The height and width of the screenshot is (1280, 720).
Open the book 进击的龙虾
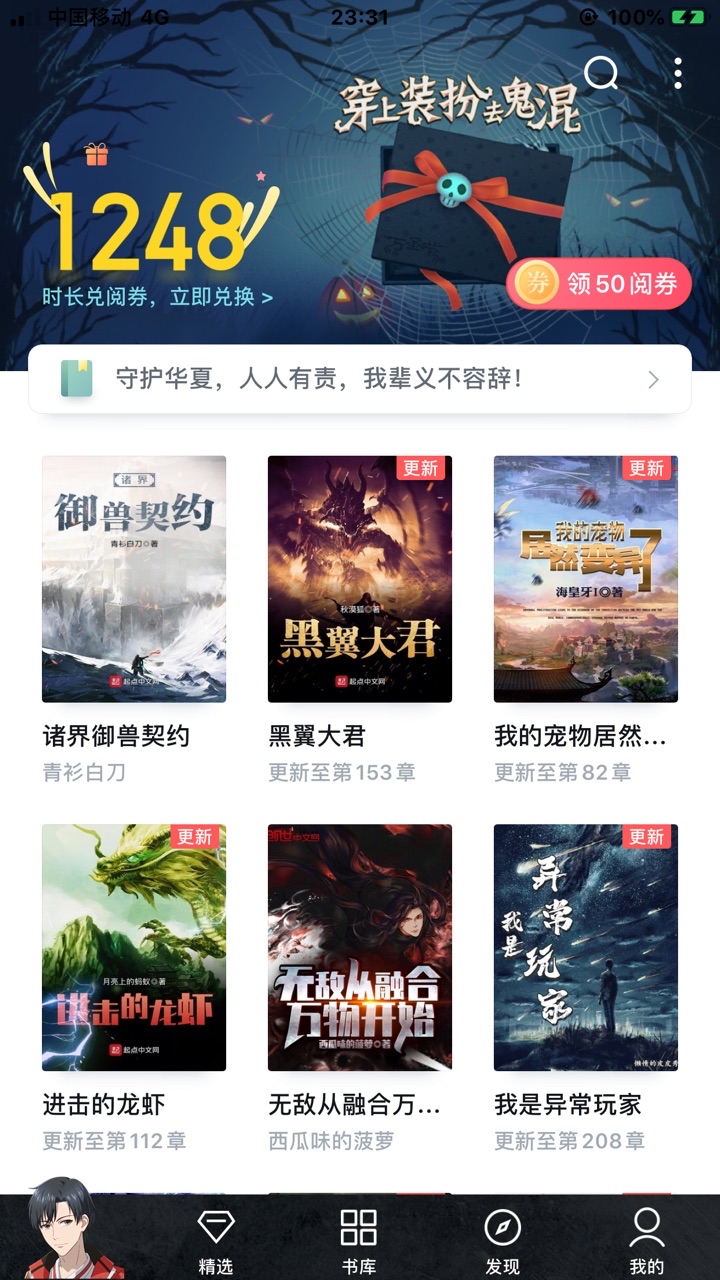(x=134, y=947)
